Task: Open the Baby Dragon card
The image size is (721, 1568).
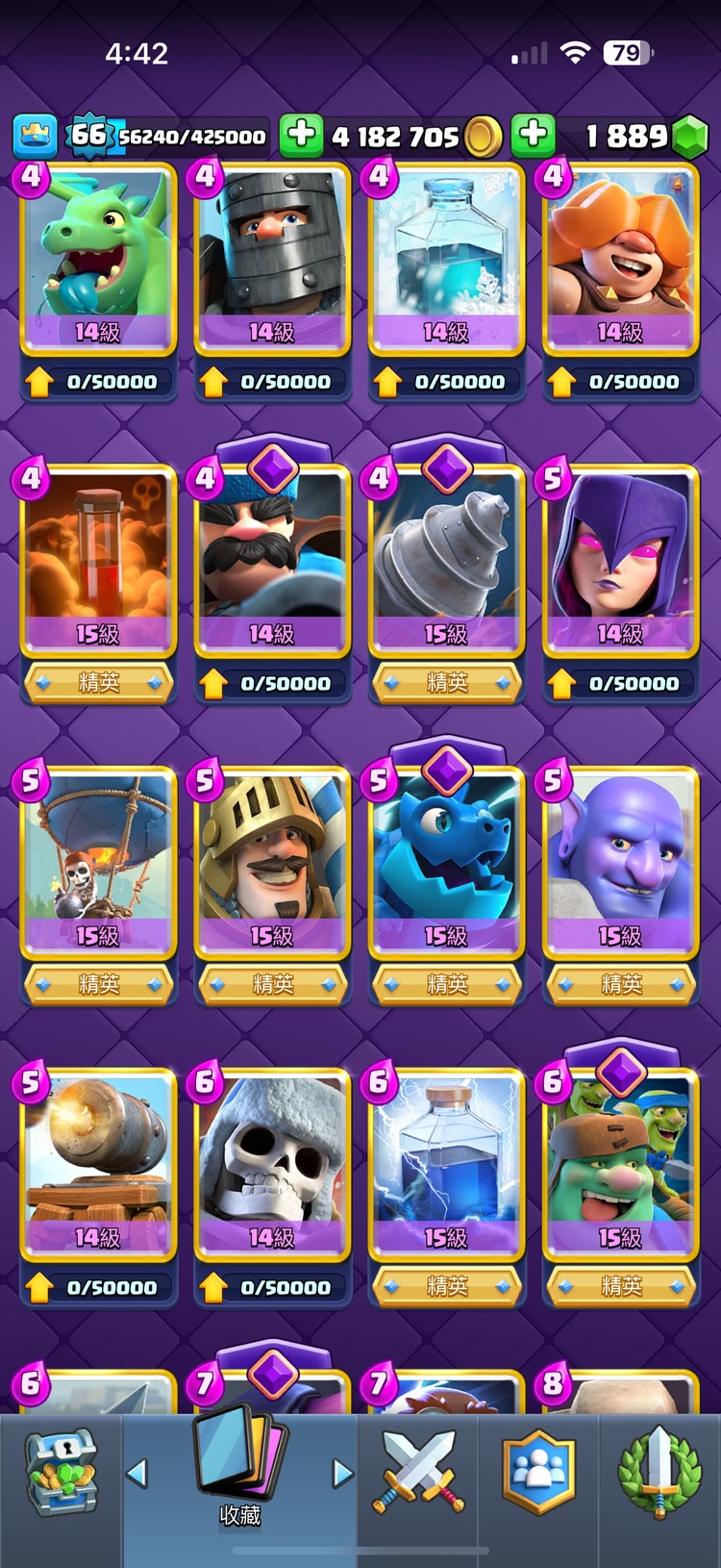Action: (98, 258)
